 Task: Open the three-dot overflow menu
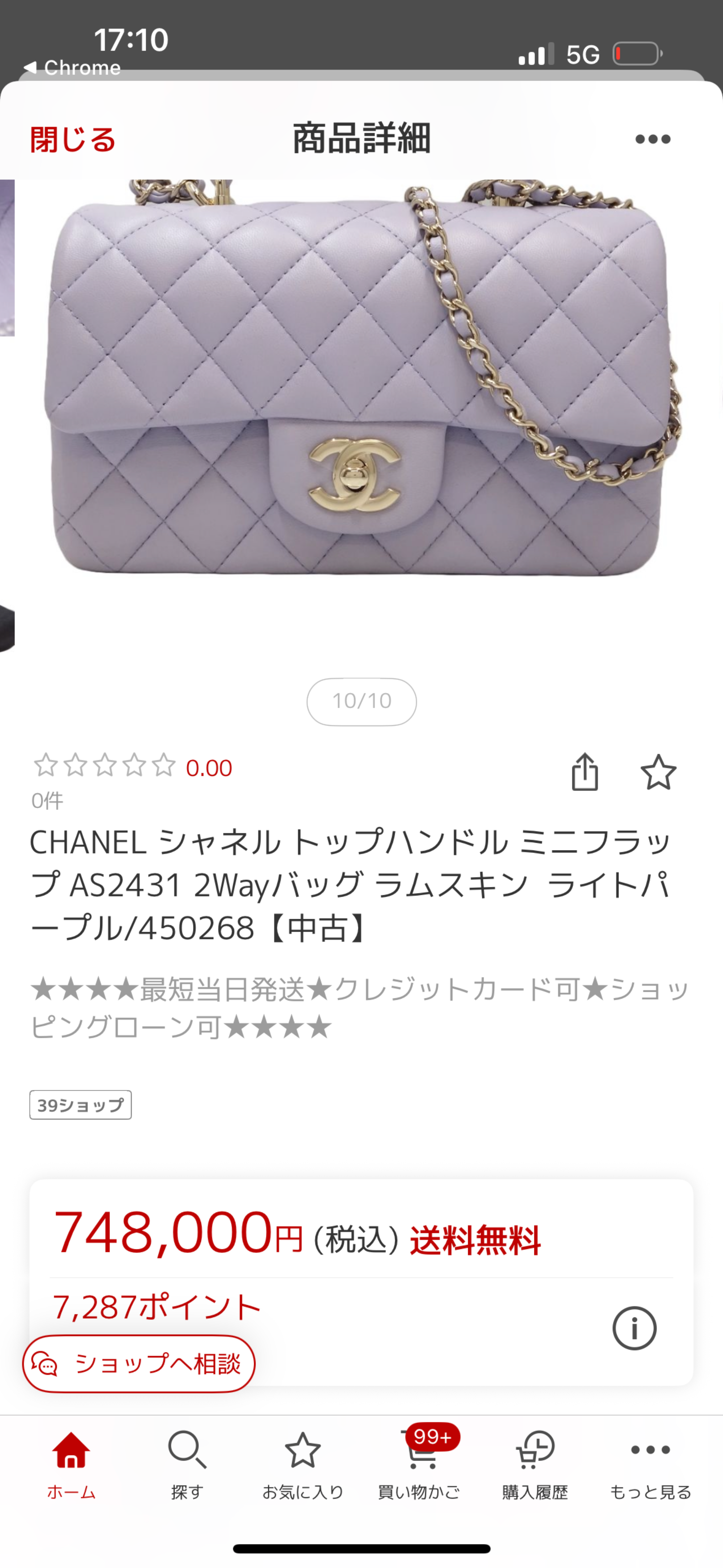pos(653,139)
